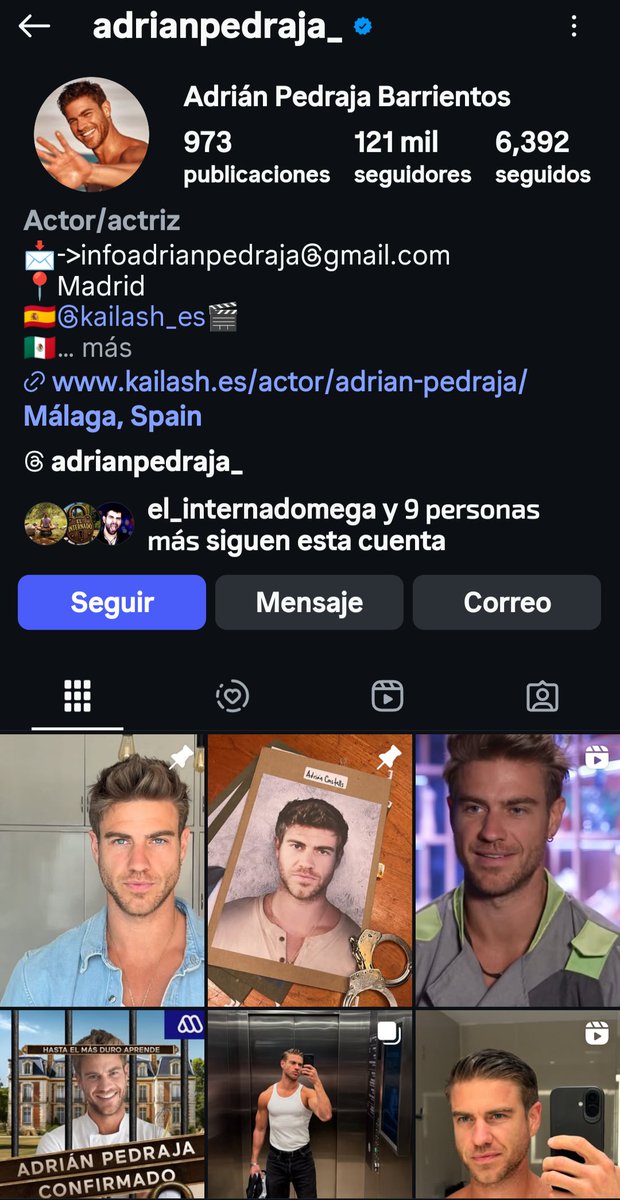Viewport: 620px width, 1200px height.
Task: Send a message via Mensaje
Action: tap(309, 602)
